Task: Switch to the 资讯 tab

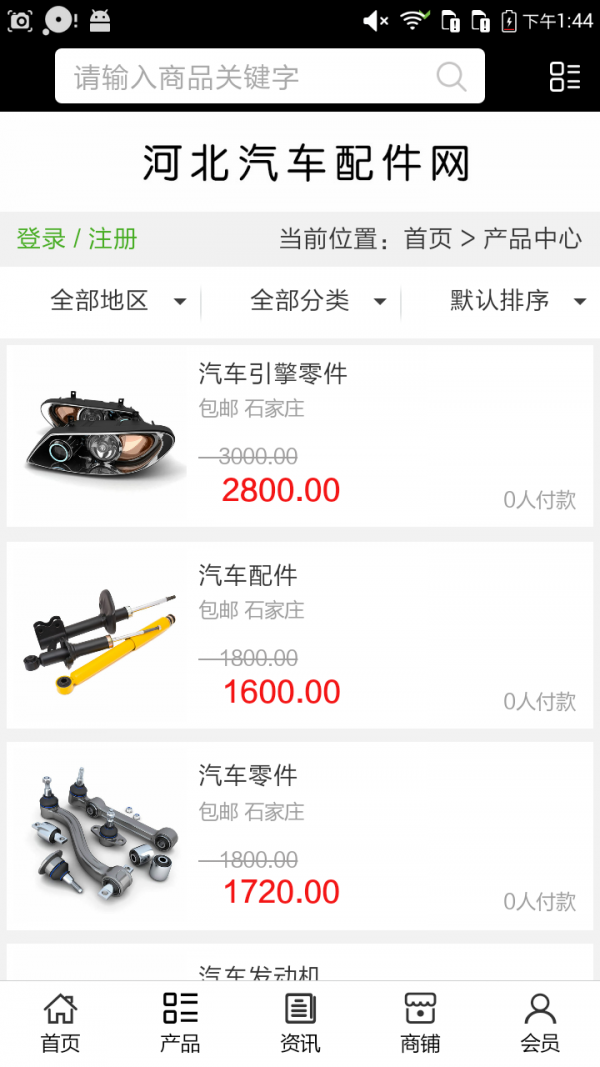Action: point(300,1023)
